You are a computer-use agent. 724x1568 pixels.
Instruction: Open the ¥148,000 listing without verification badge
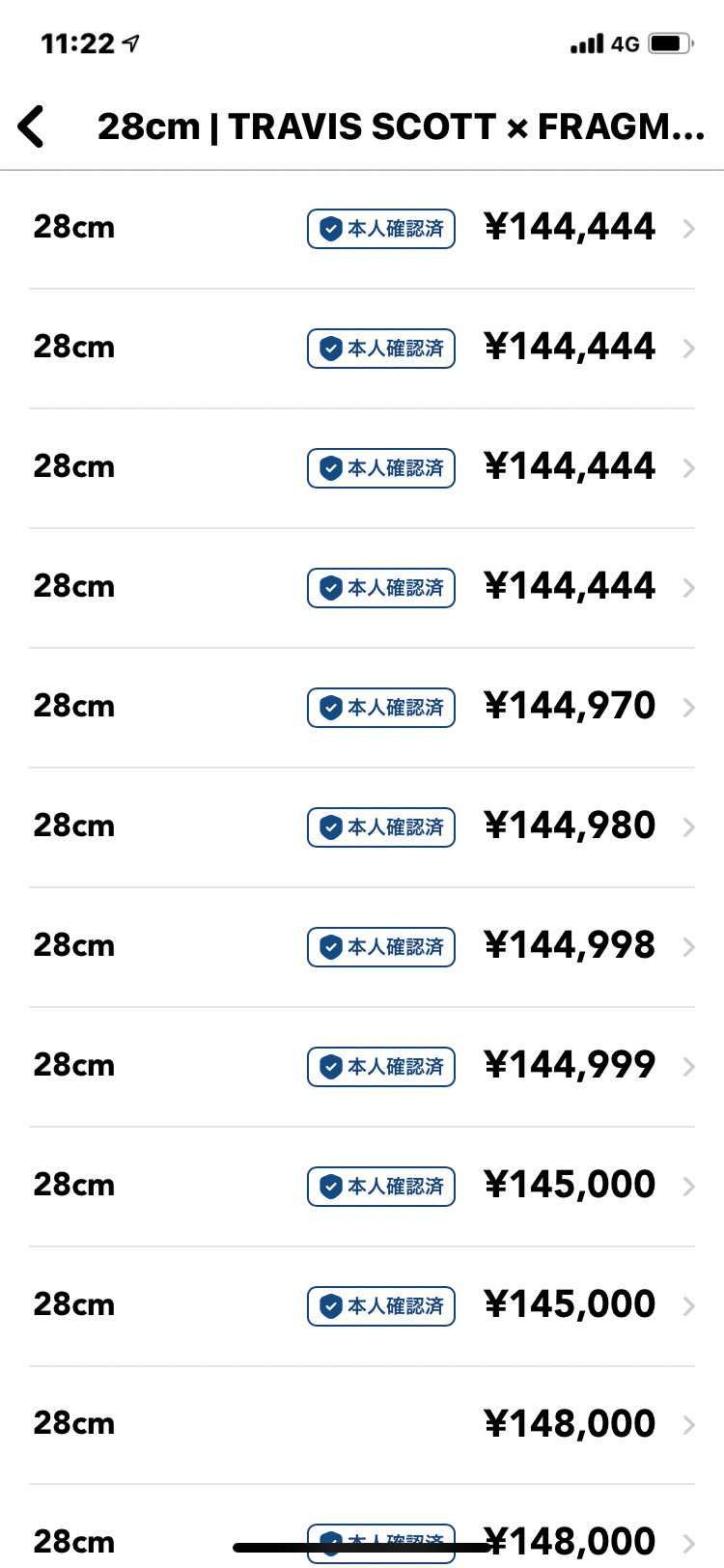tap(362, 1424)
